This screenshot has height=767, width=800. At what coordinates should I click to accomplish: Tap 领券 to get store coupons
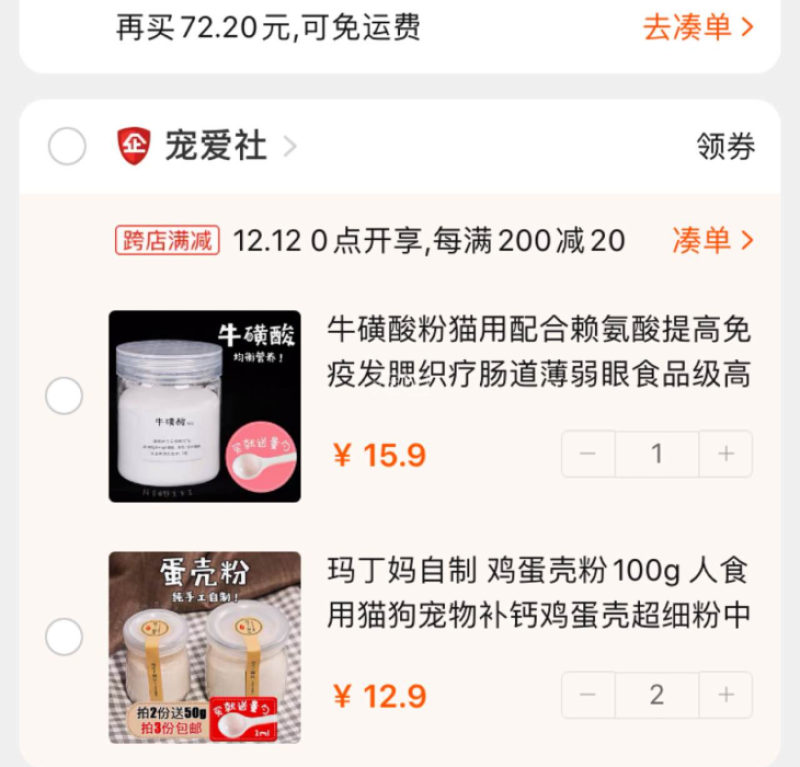click(x=725, y=147)
